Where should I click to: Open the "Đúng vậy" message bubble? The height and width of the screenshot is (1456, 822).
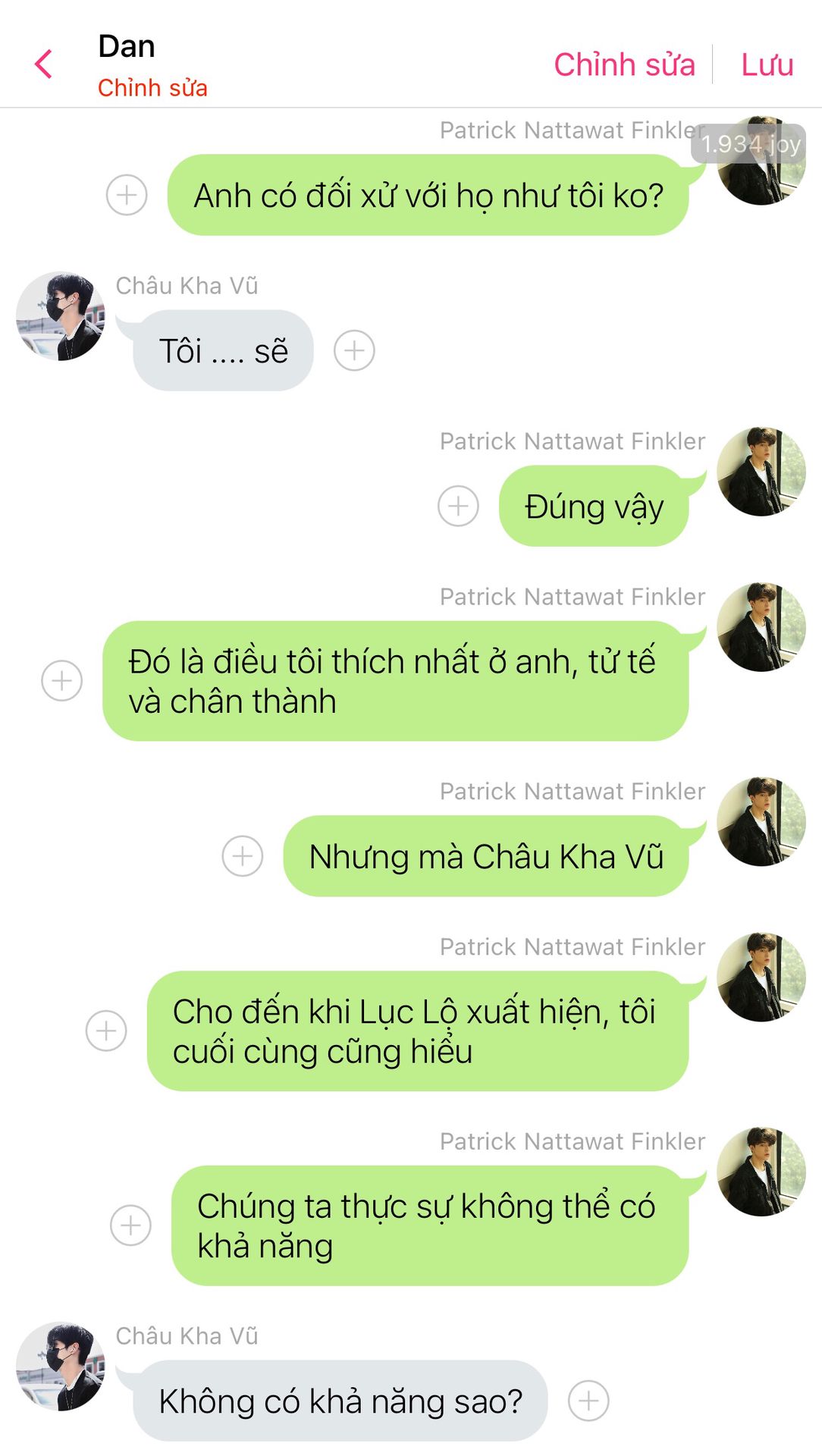593,507
